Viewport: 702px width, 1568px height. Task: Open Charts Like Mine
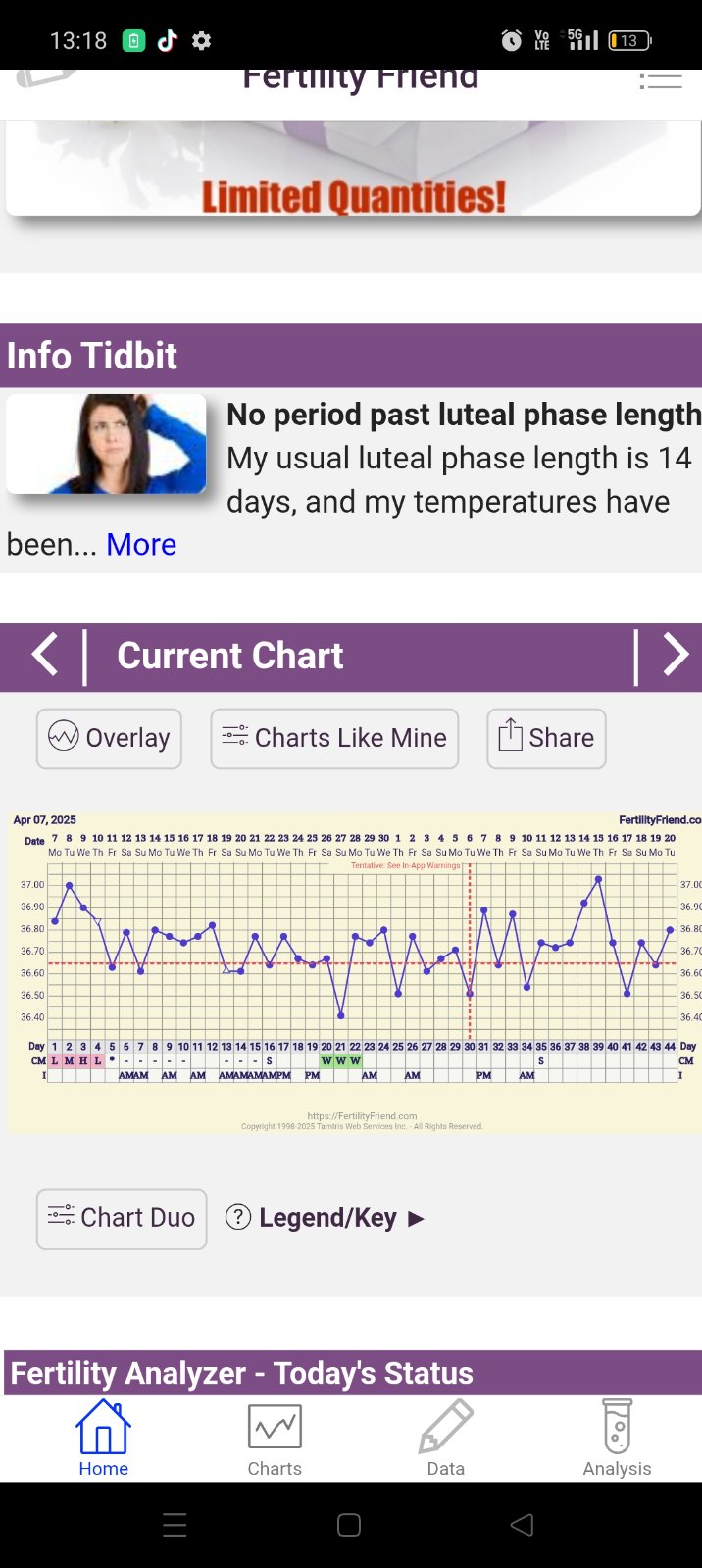(x=334, y=738)
